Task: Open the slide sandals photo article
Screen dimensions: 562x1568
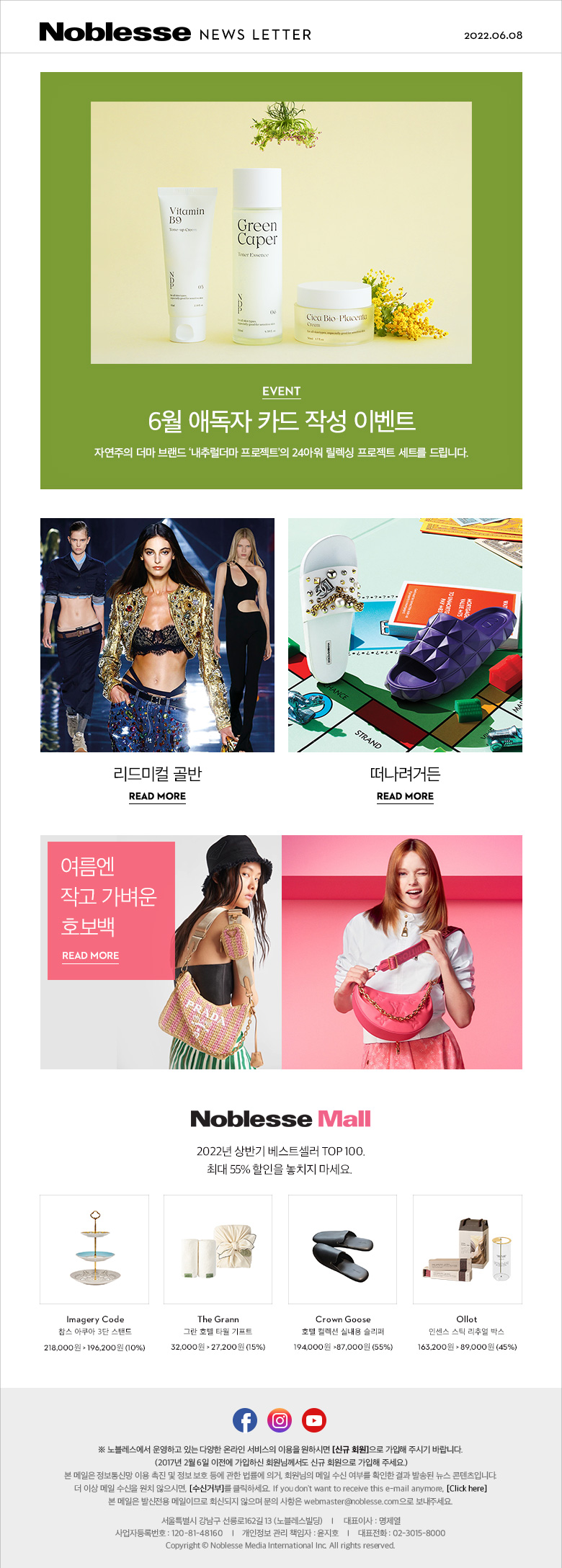Action: pos(405,635)
